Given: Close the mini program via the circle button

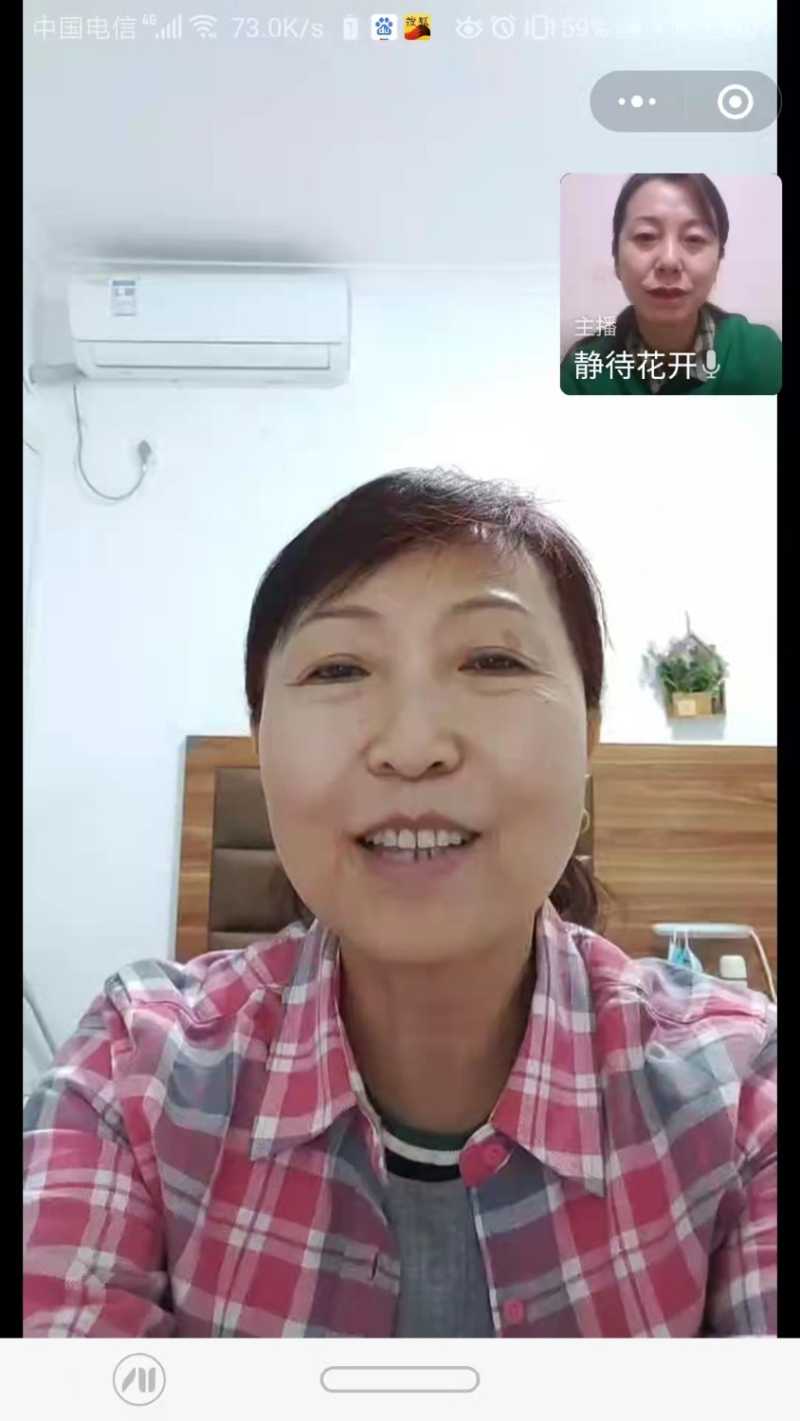Looking at the screenshot, I should point(735,102).
